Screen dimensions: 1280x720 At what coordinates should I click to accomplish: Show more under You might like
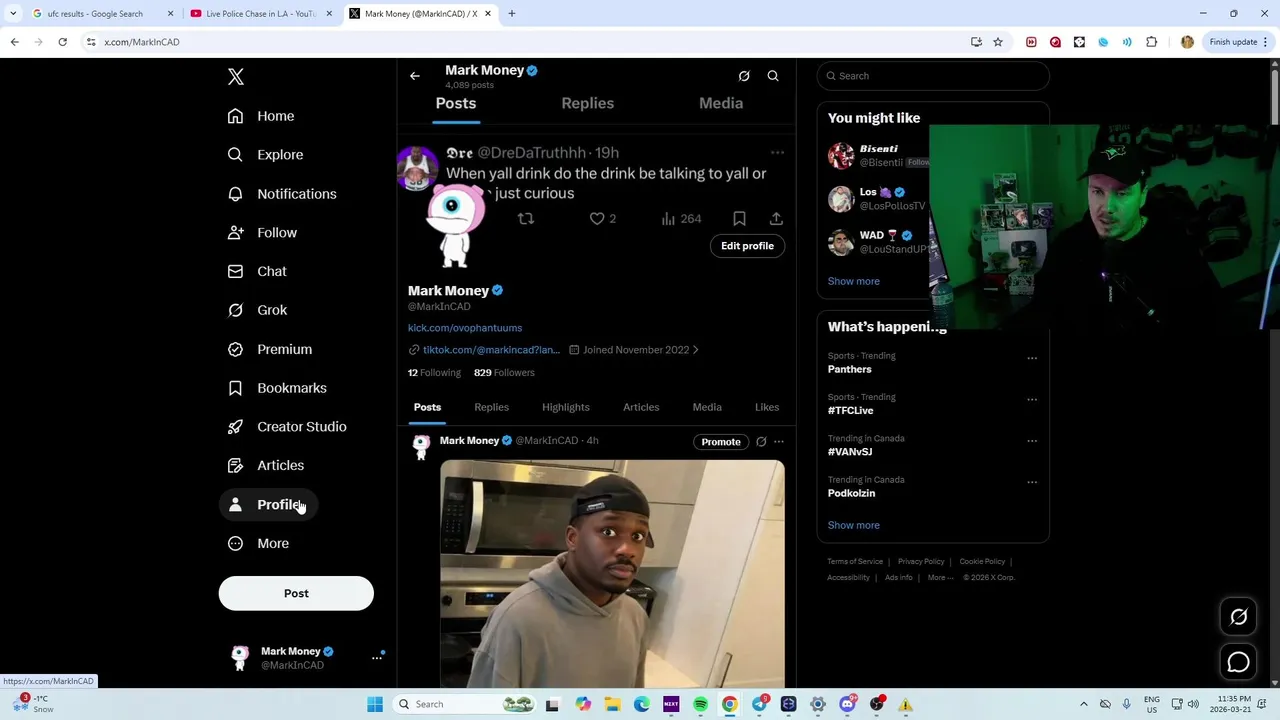(x=853, y=281)
